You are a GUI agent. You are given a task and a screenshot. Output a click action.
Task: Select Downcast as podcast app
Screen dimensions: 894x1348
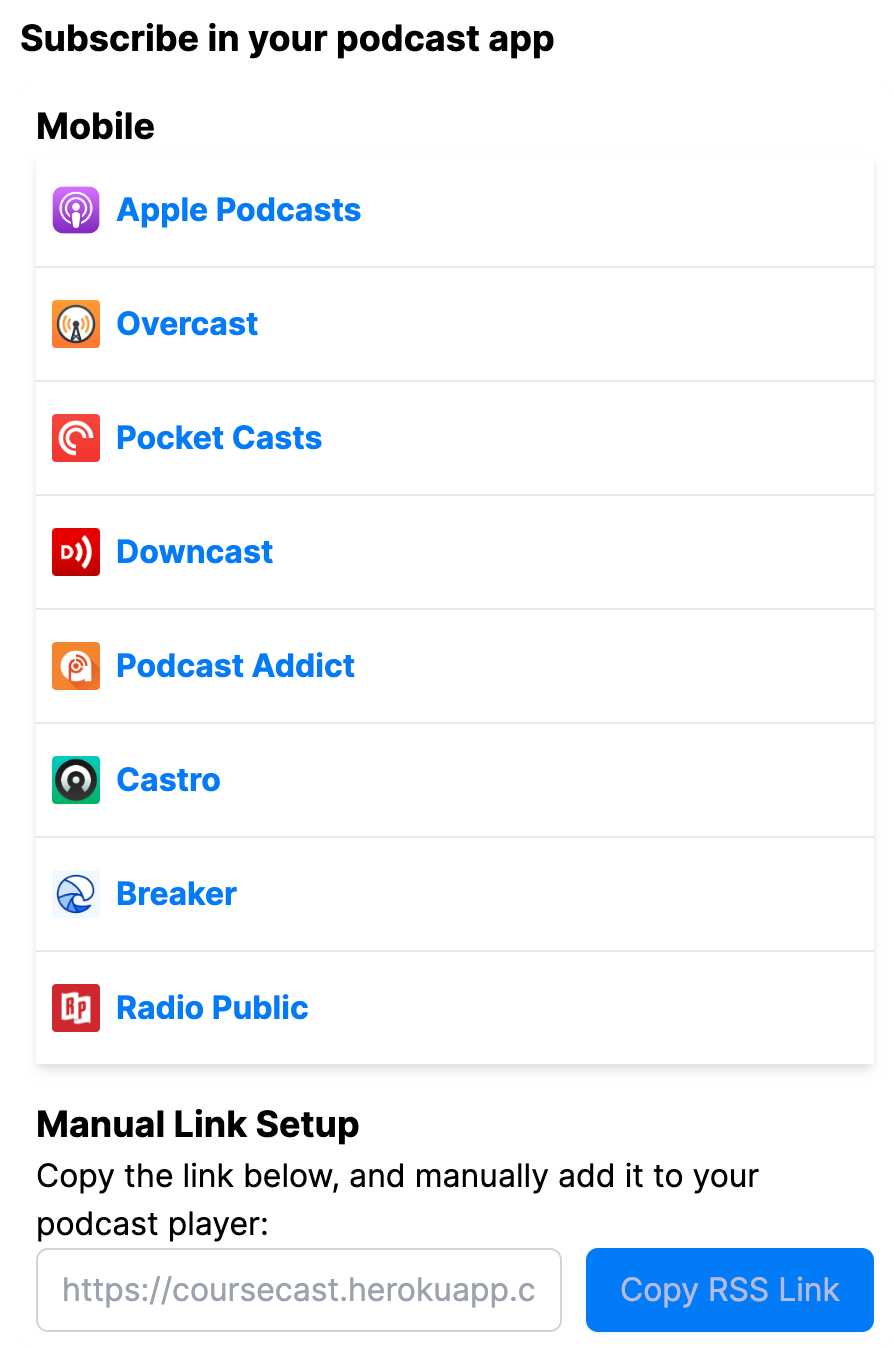coord(194,552)
